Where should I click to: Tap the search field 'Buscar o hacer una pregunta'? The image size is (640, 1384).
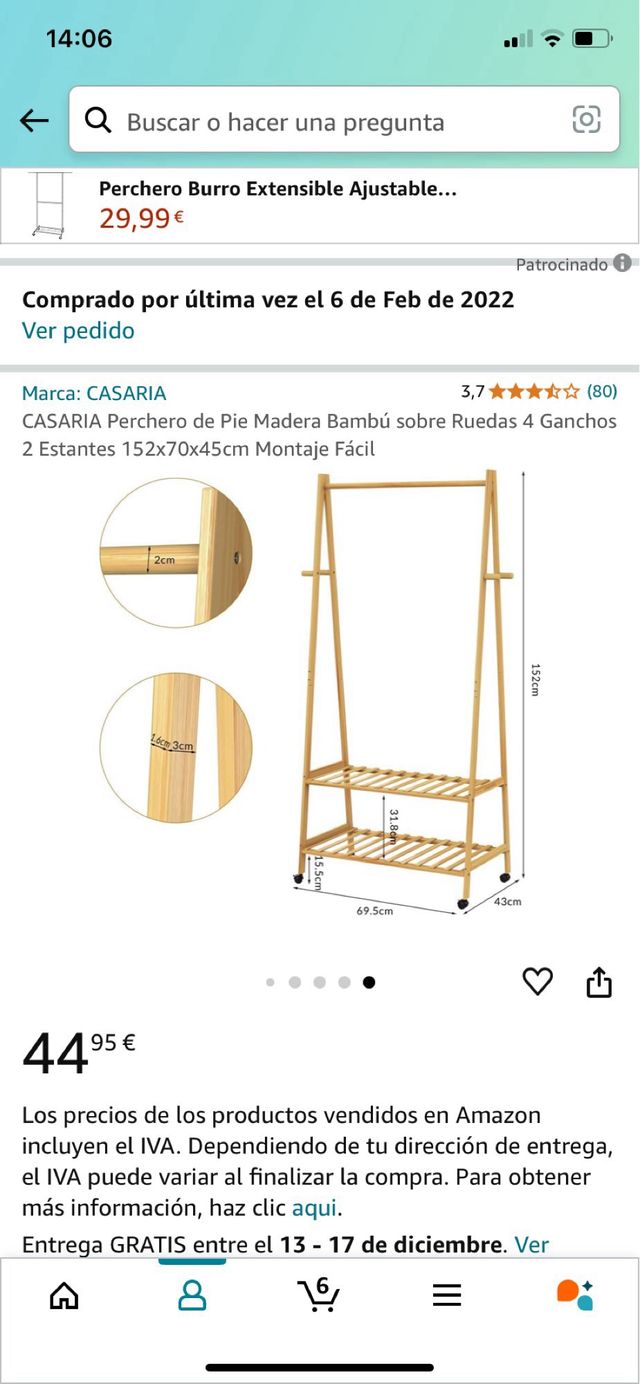[300, 122]
